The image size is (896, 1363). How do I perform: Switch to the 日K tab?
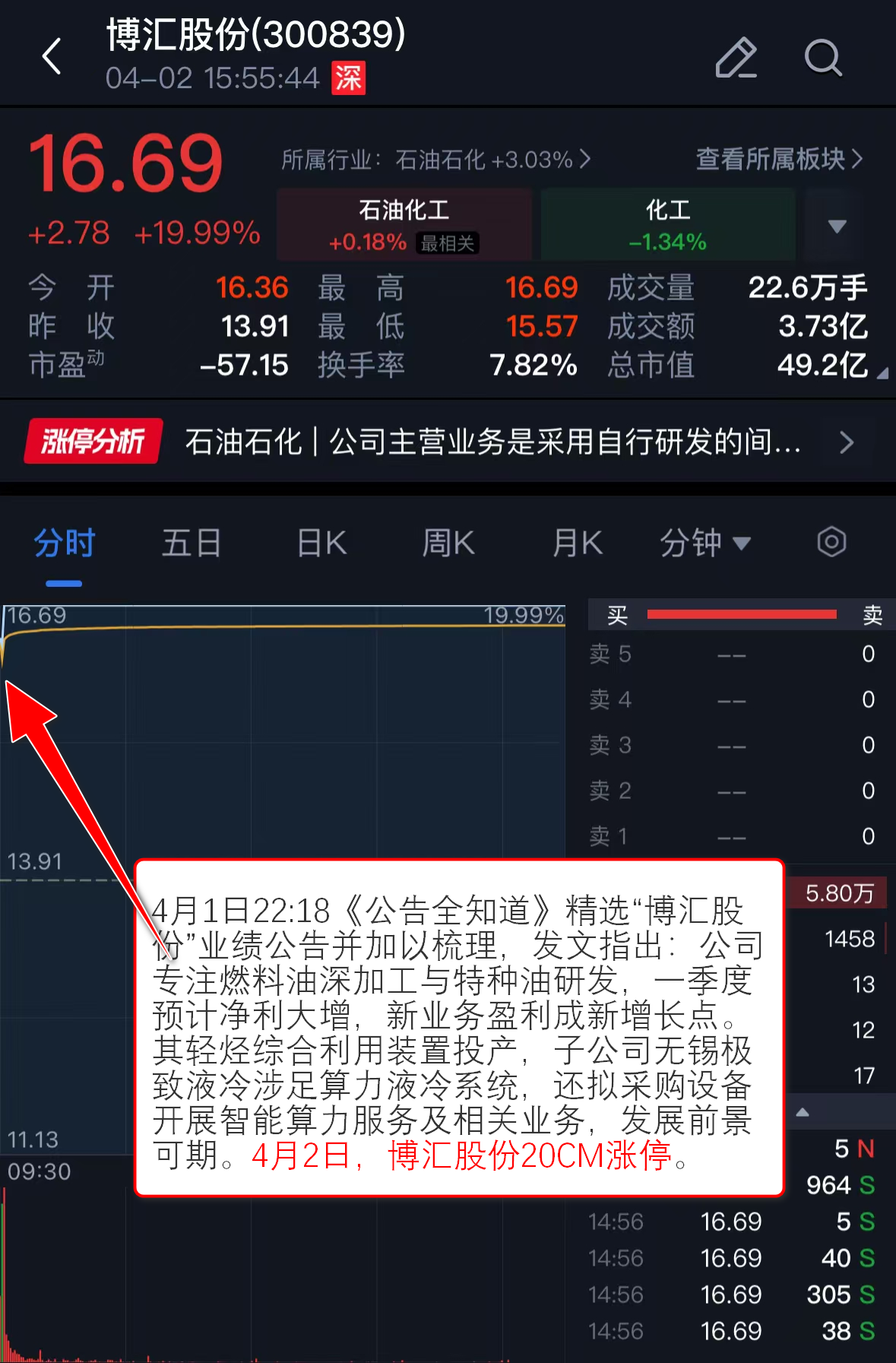321,544
